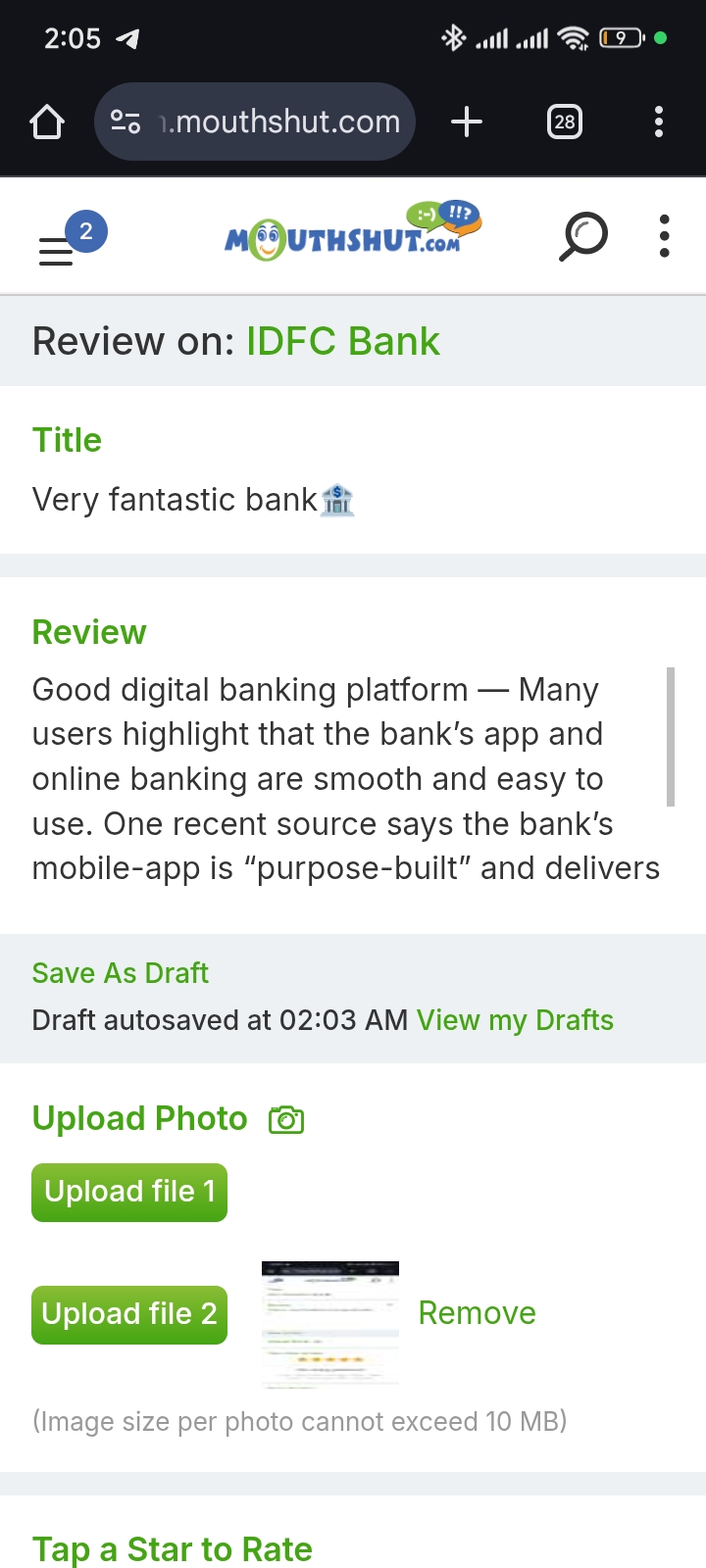Go to the MouthShut homepage logo
This screenshot has height=1568, width=706.
343,235
